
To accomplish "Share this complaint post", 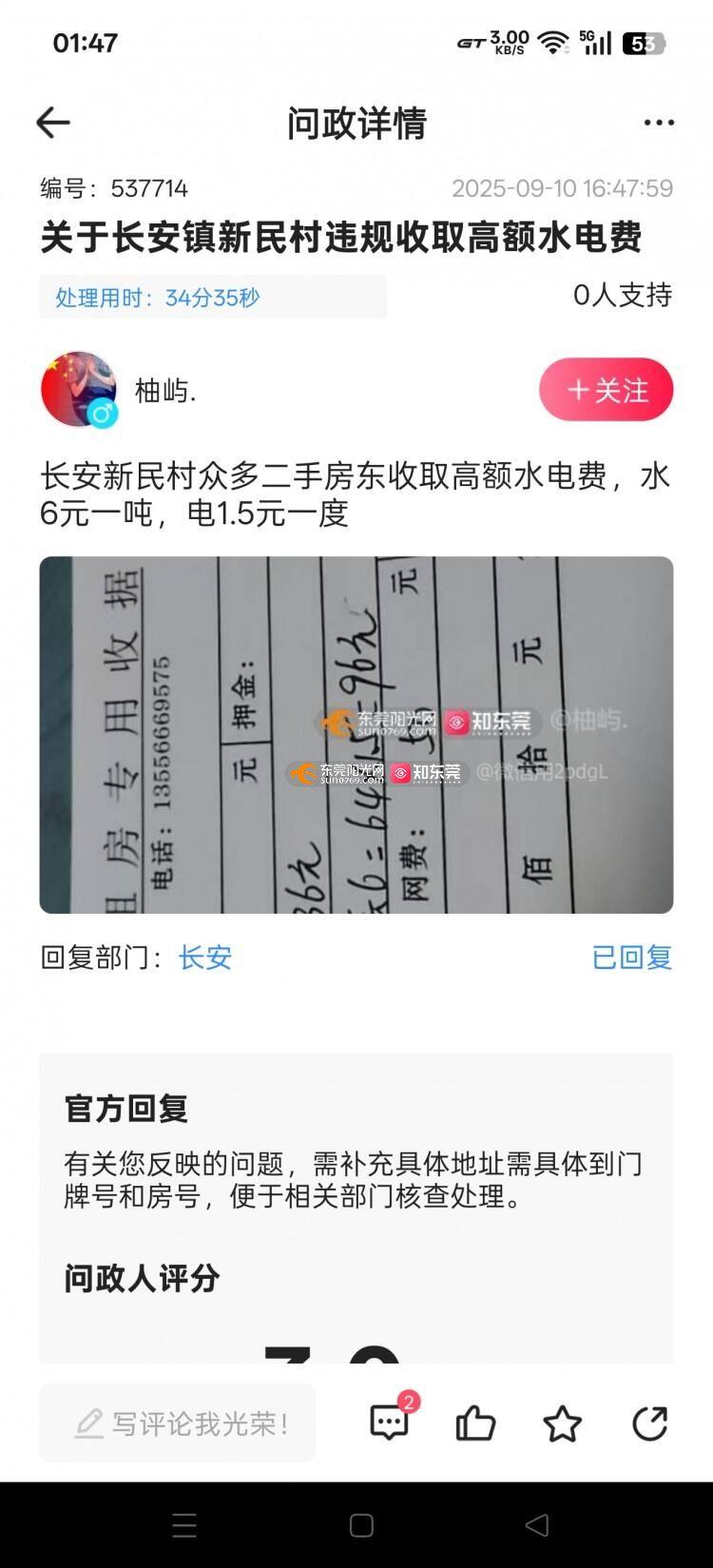I will 650,1423.
